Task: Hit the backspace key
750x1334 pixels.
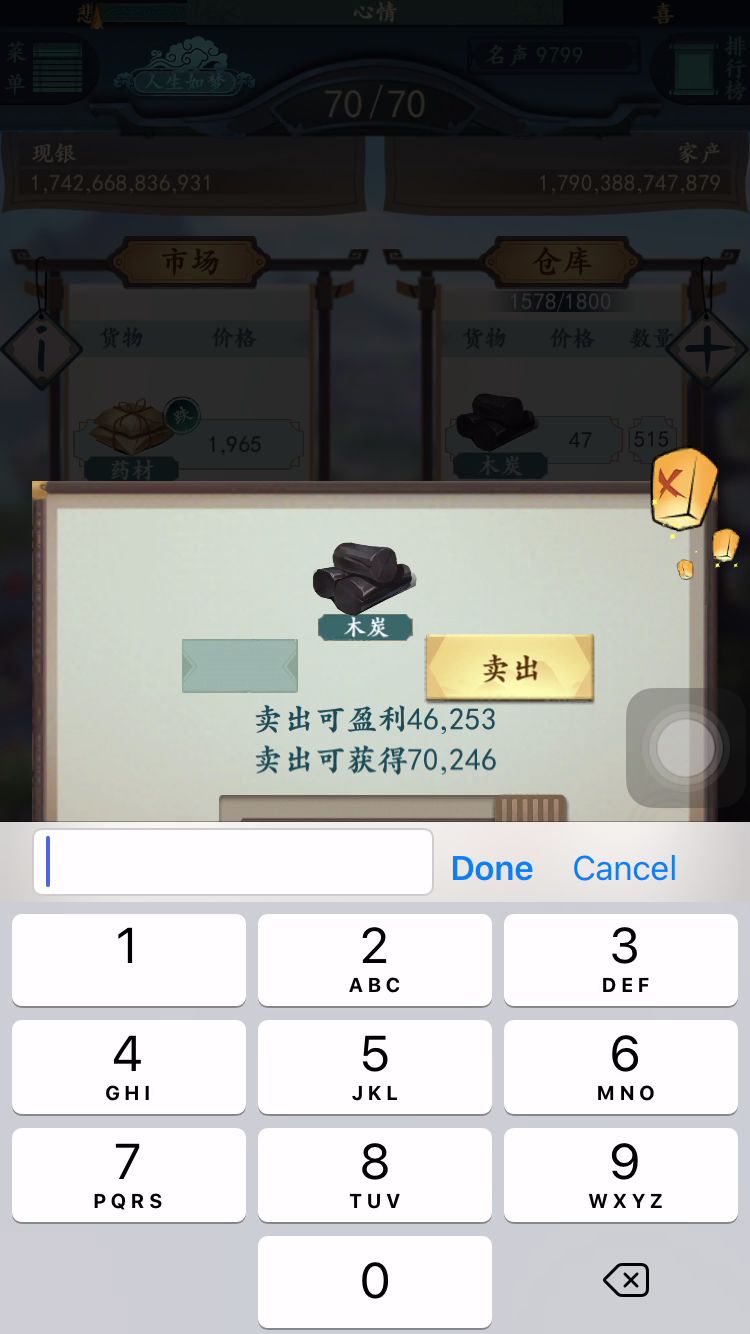Action: (x=626, y=1281)
